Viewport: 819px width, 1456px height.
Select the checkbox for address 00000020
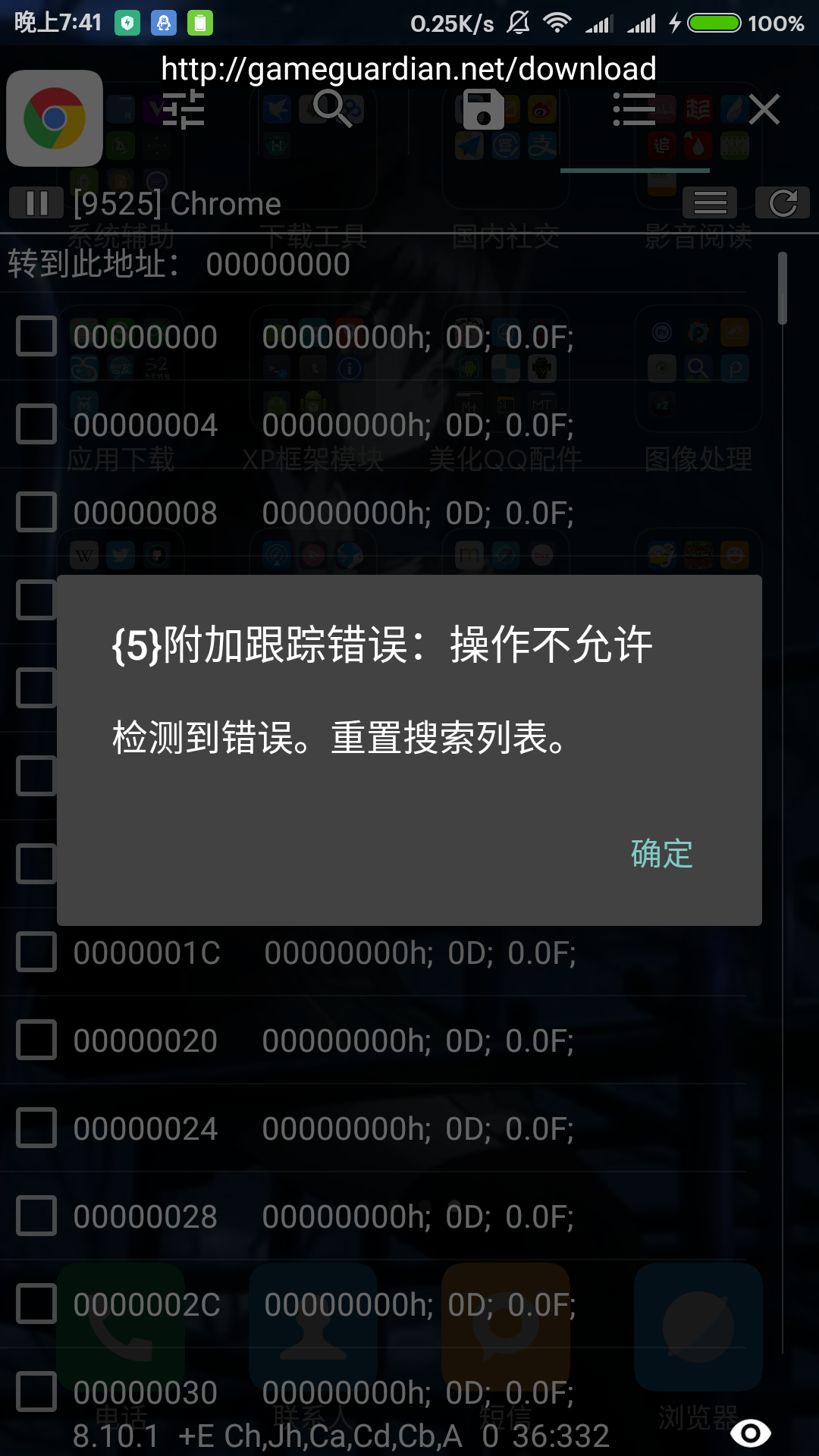tap(36, 1040)
